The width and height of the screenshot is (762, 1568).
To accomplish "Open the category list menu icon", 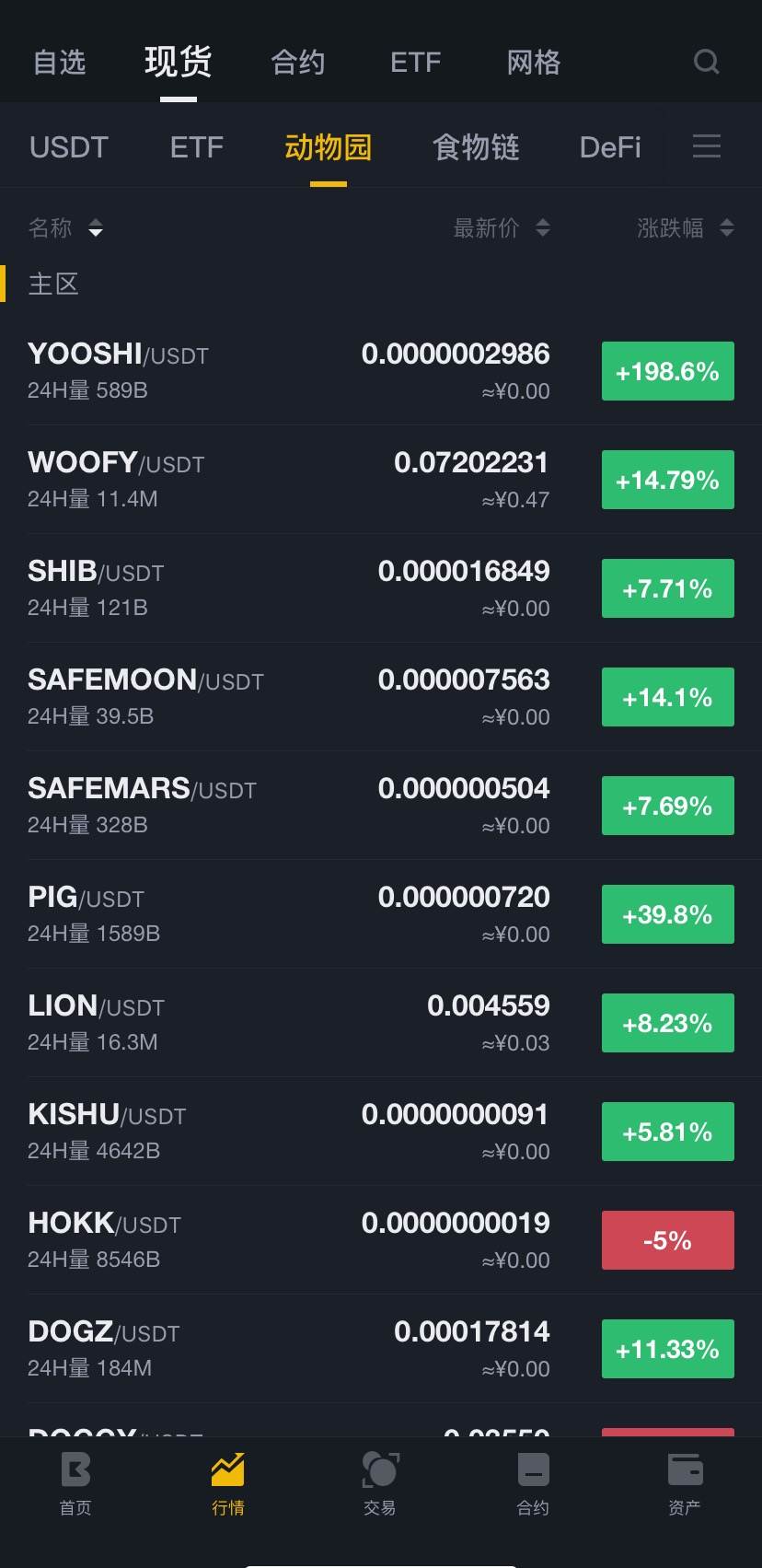I will pyautogui.click(x=707, y=146).
